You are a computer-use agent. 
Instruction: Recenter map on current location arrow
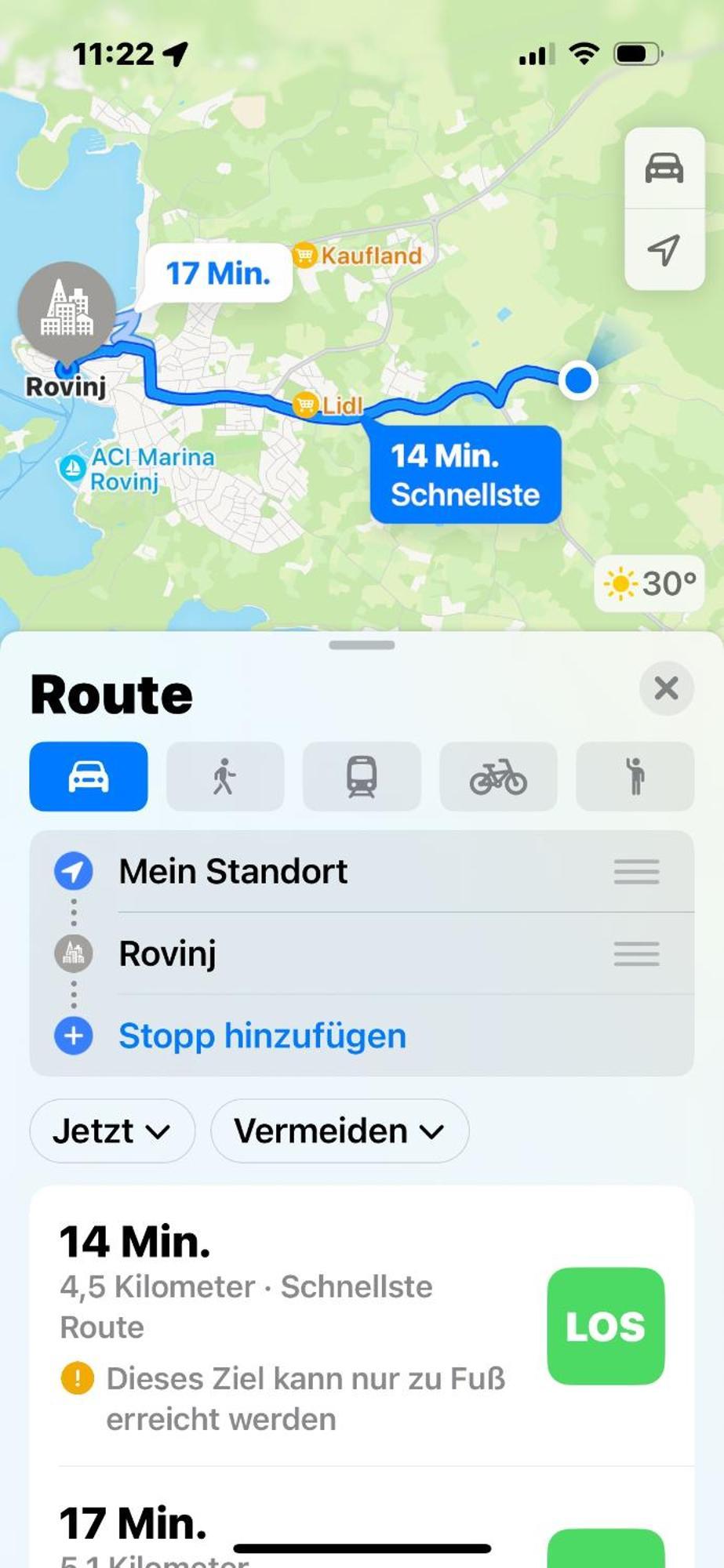[664, 250]
